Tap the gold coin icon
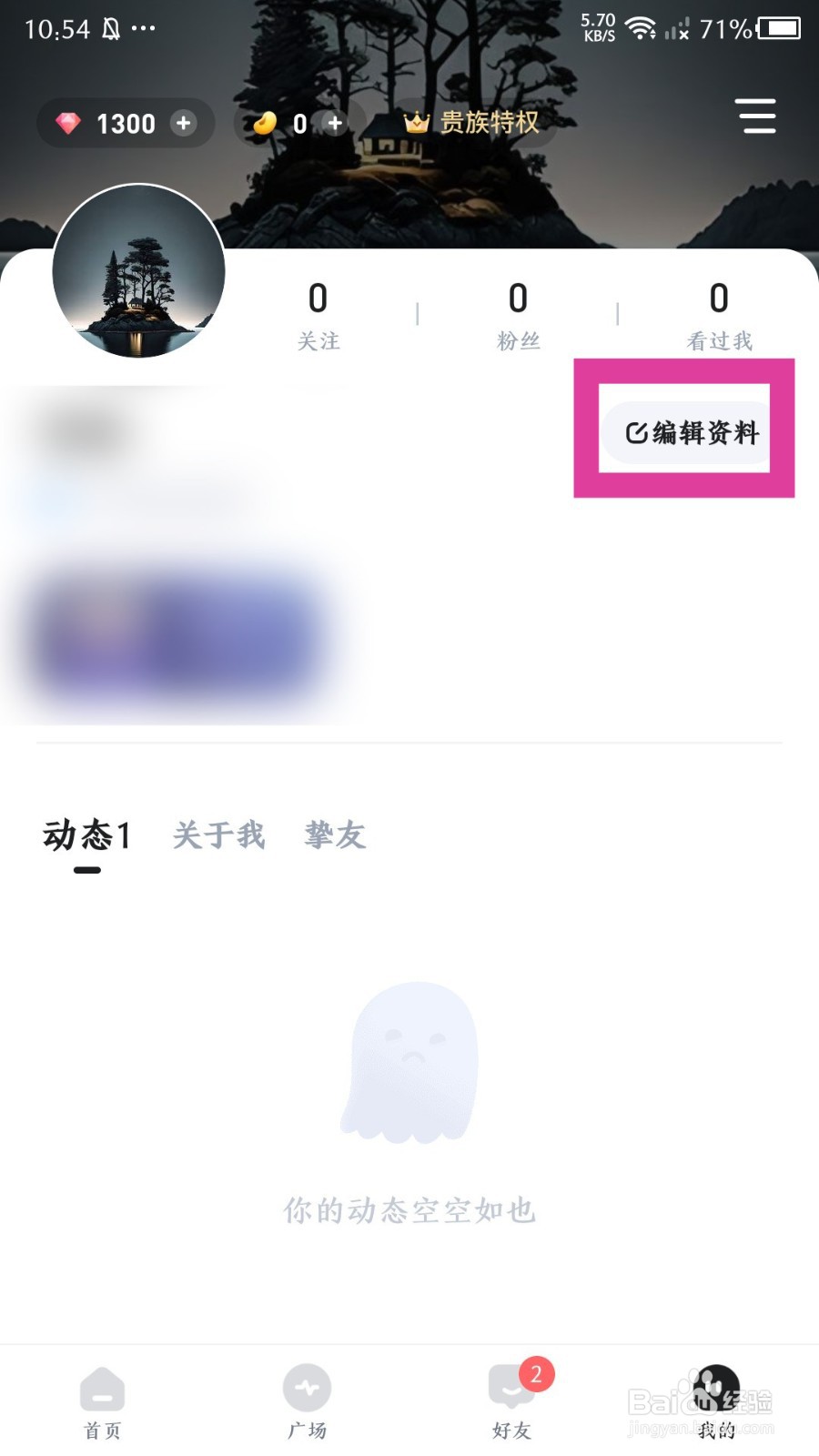 tap(264, 123)
